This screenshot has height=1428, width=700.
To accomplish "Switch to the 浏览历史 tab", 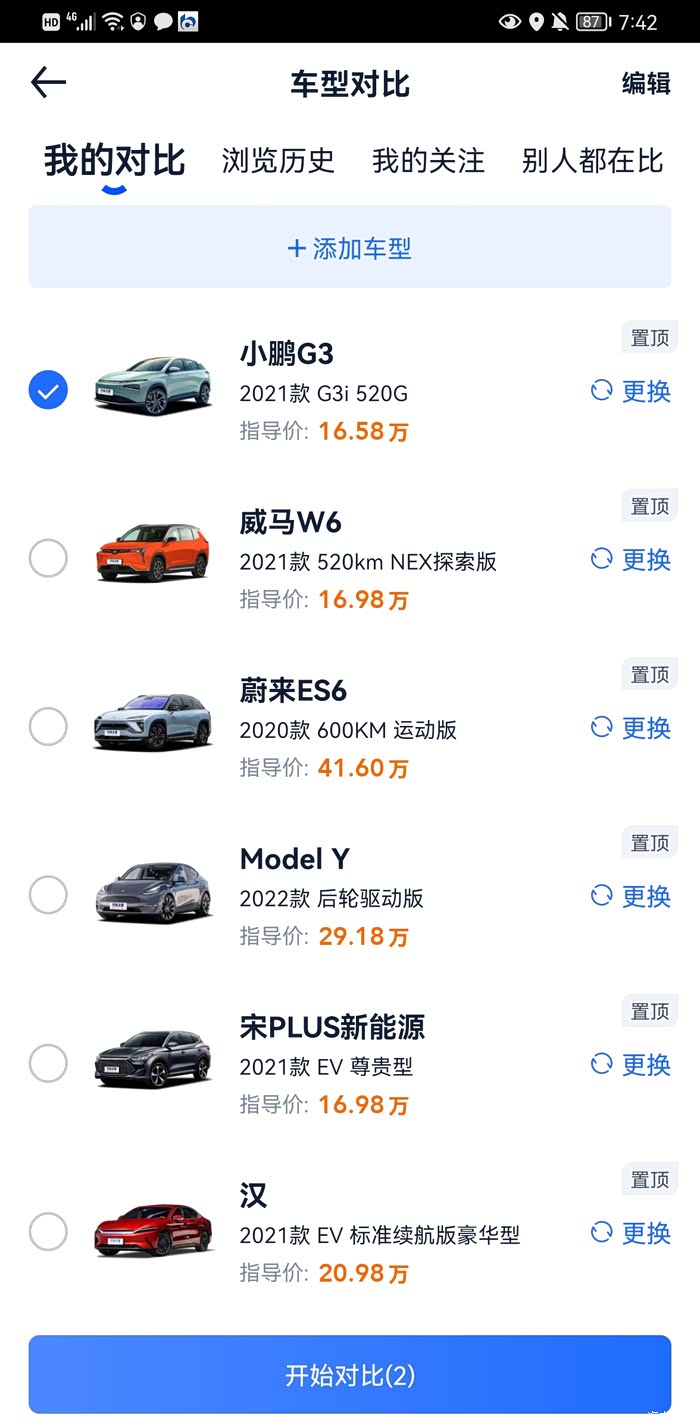I will (x=278, y=161).
